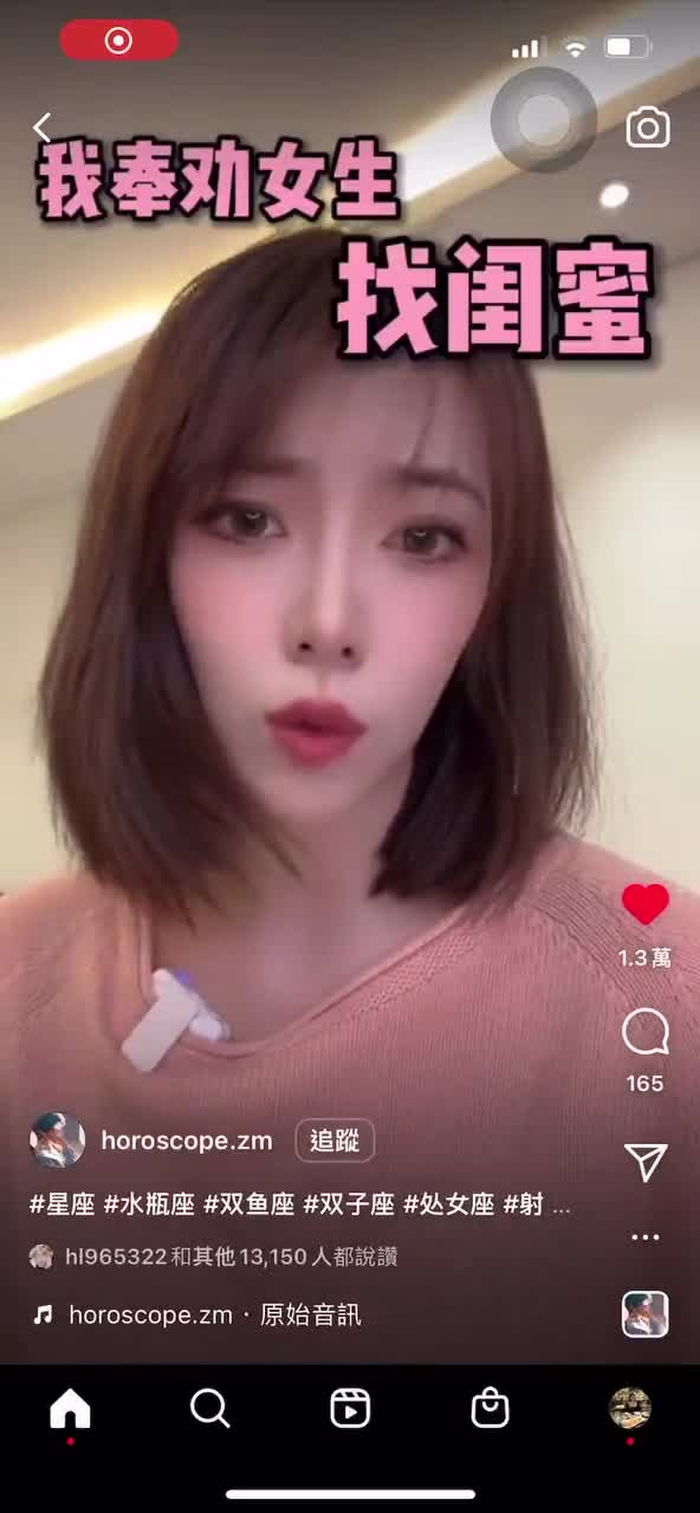View the horoscope.zm username profile
700x1513 pixels.
[x=186, y=1141]
